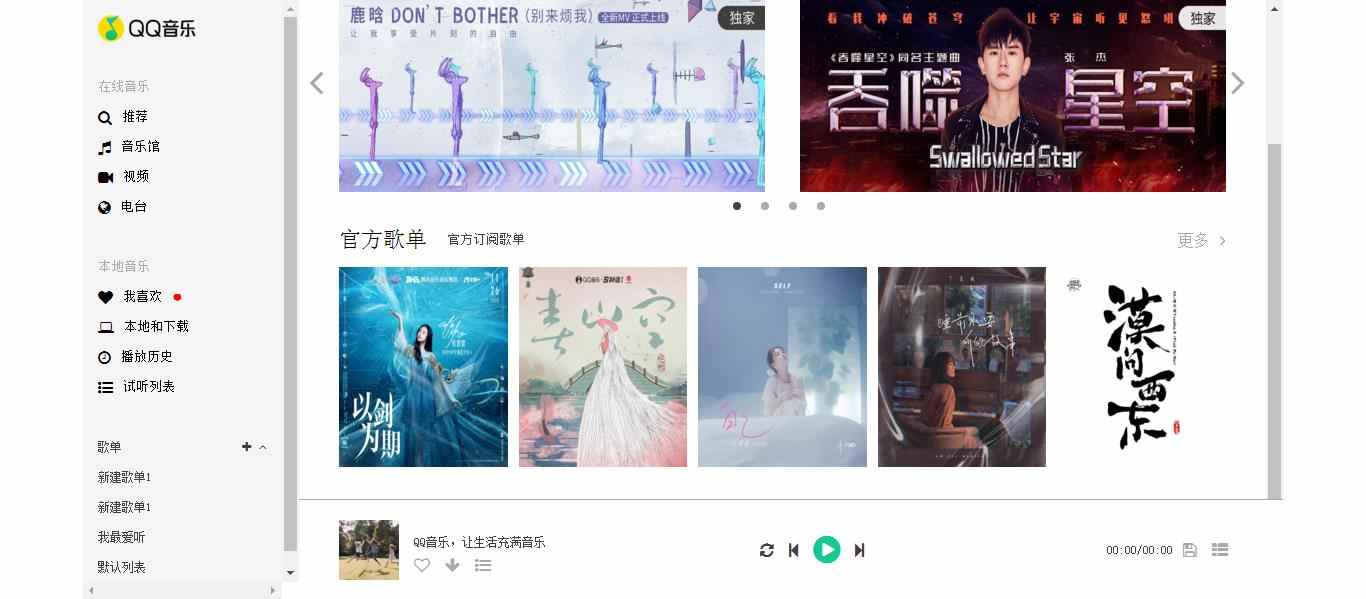View 播放历史 playback history
The height and width of the screenshot is (599, 1366).
146,357
